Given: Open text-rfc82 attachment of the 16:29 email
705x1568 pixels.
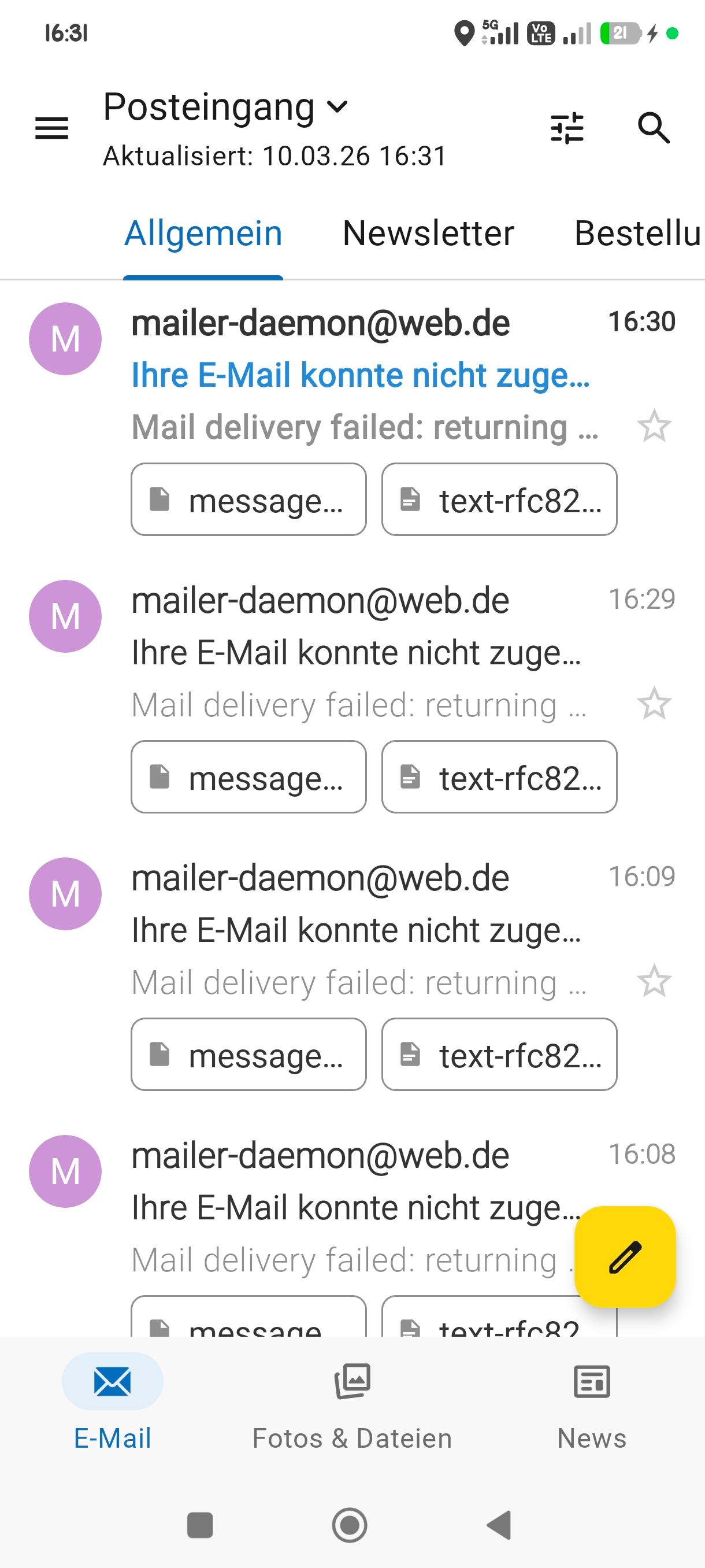Looking at the screenshot, I should point(499,776).
